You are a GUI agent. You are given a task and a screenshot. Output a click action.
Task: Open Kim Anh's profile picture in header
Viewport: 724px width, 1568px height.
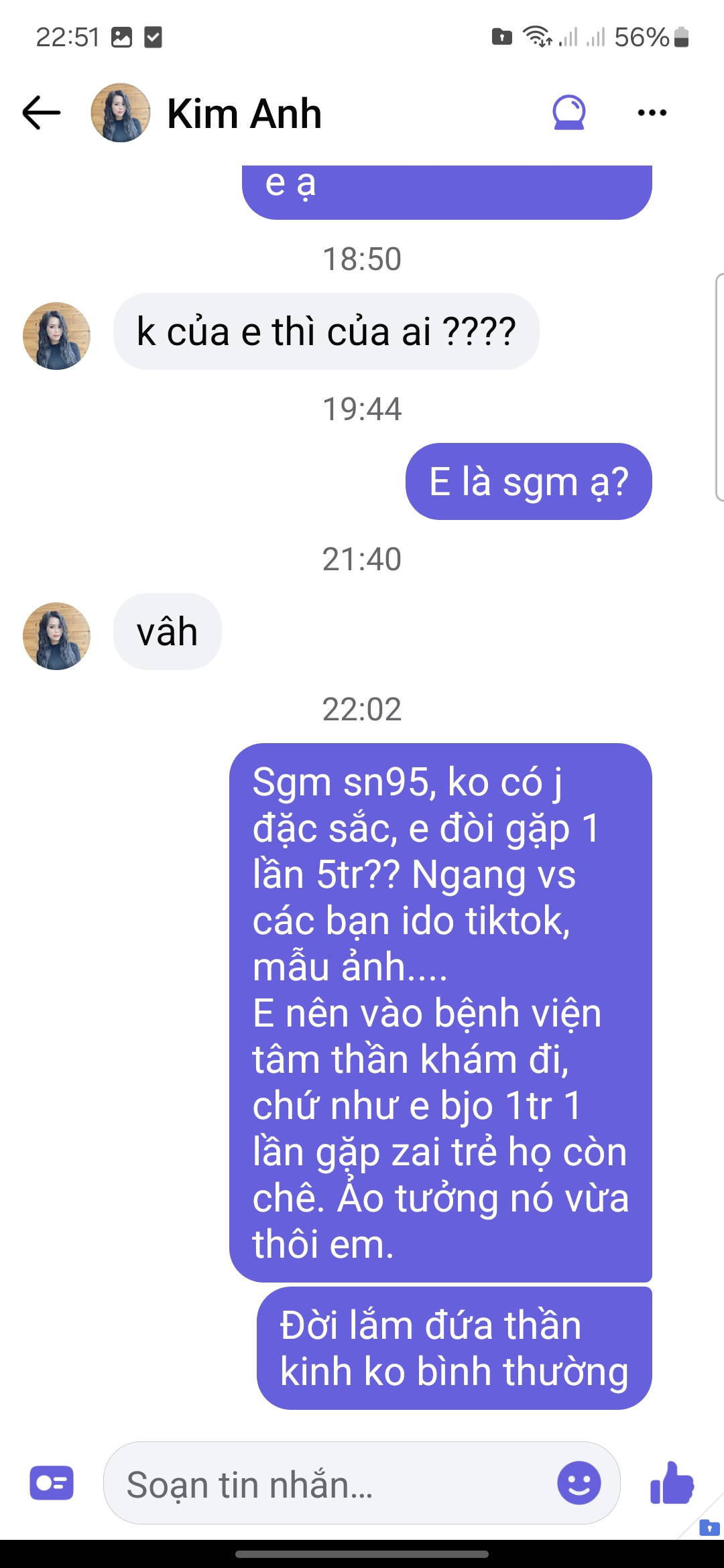(x=121, y=113)
